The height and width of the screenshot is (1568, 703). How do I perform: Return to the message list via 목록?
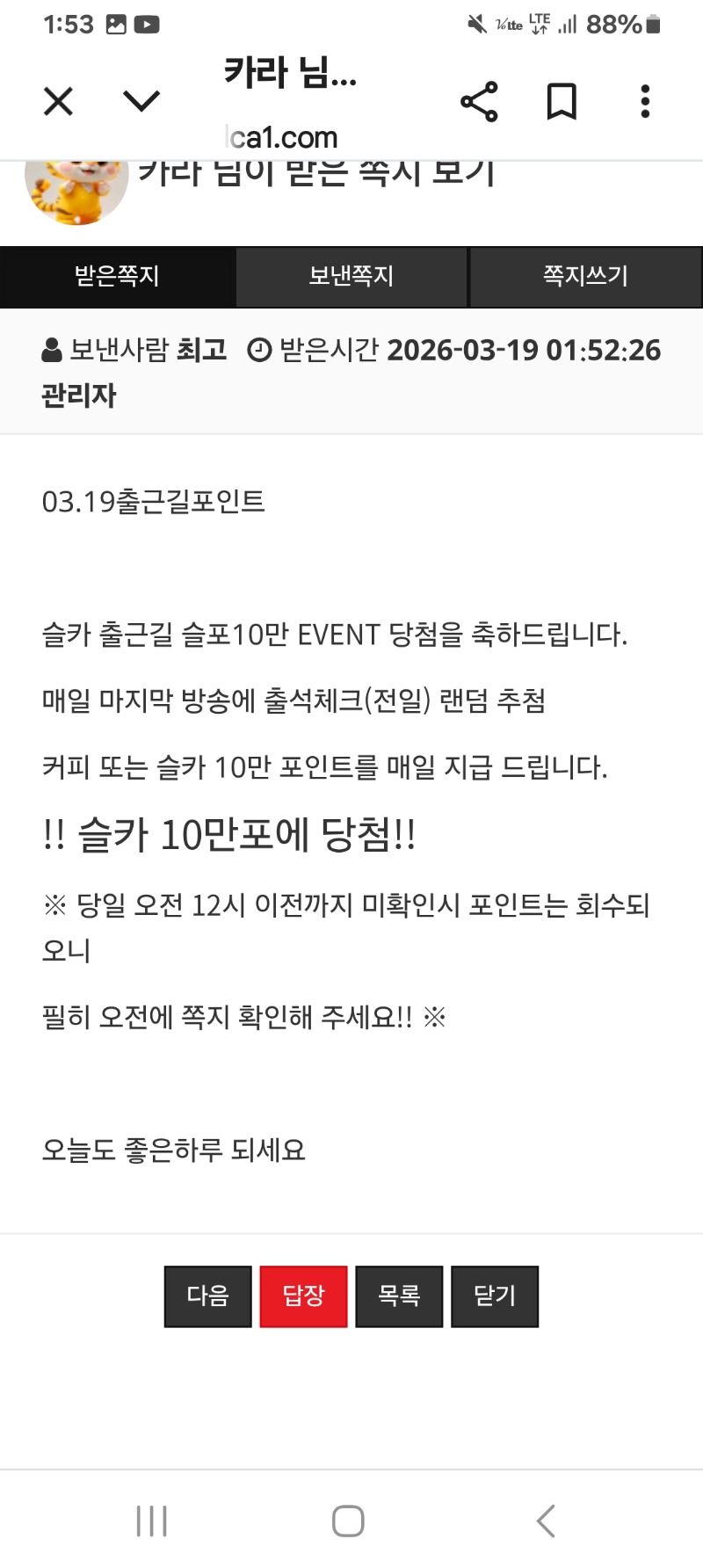[x=399, y=1296]
